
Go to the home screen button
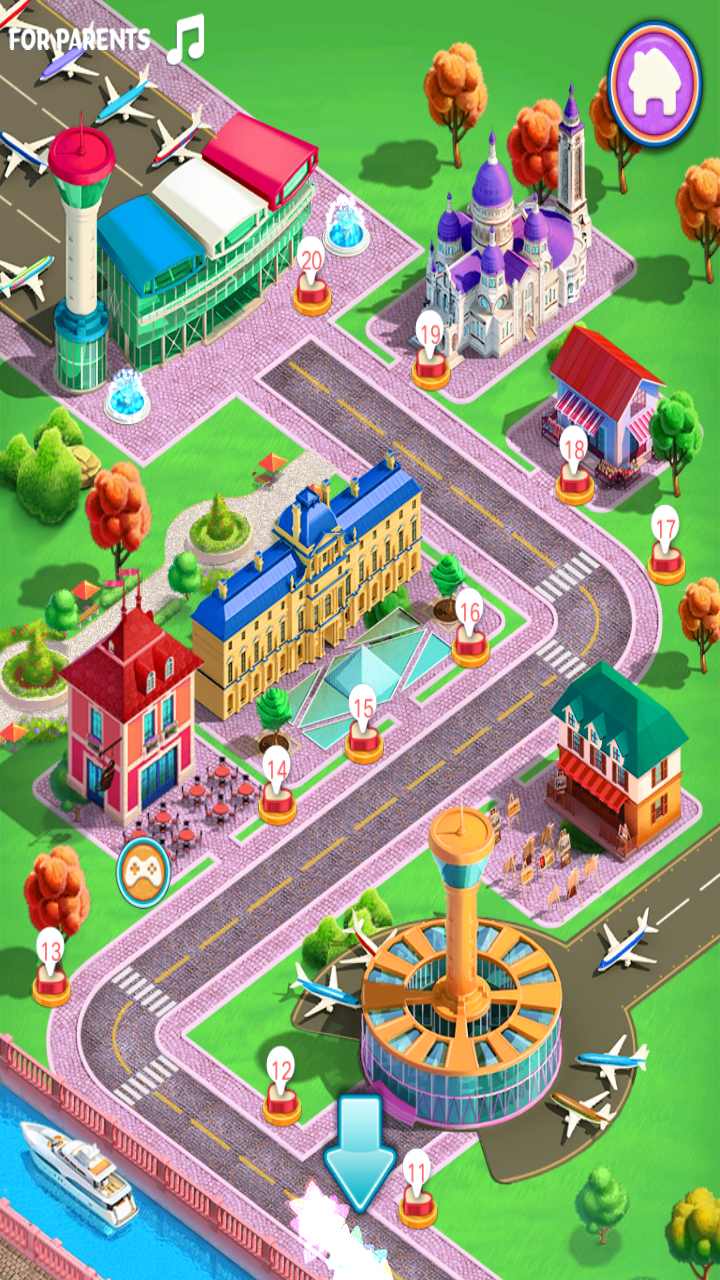point(655,82)
